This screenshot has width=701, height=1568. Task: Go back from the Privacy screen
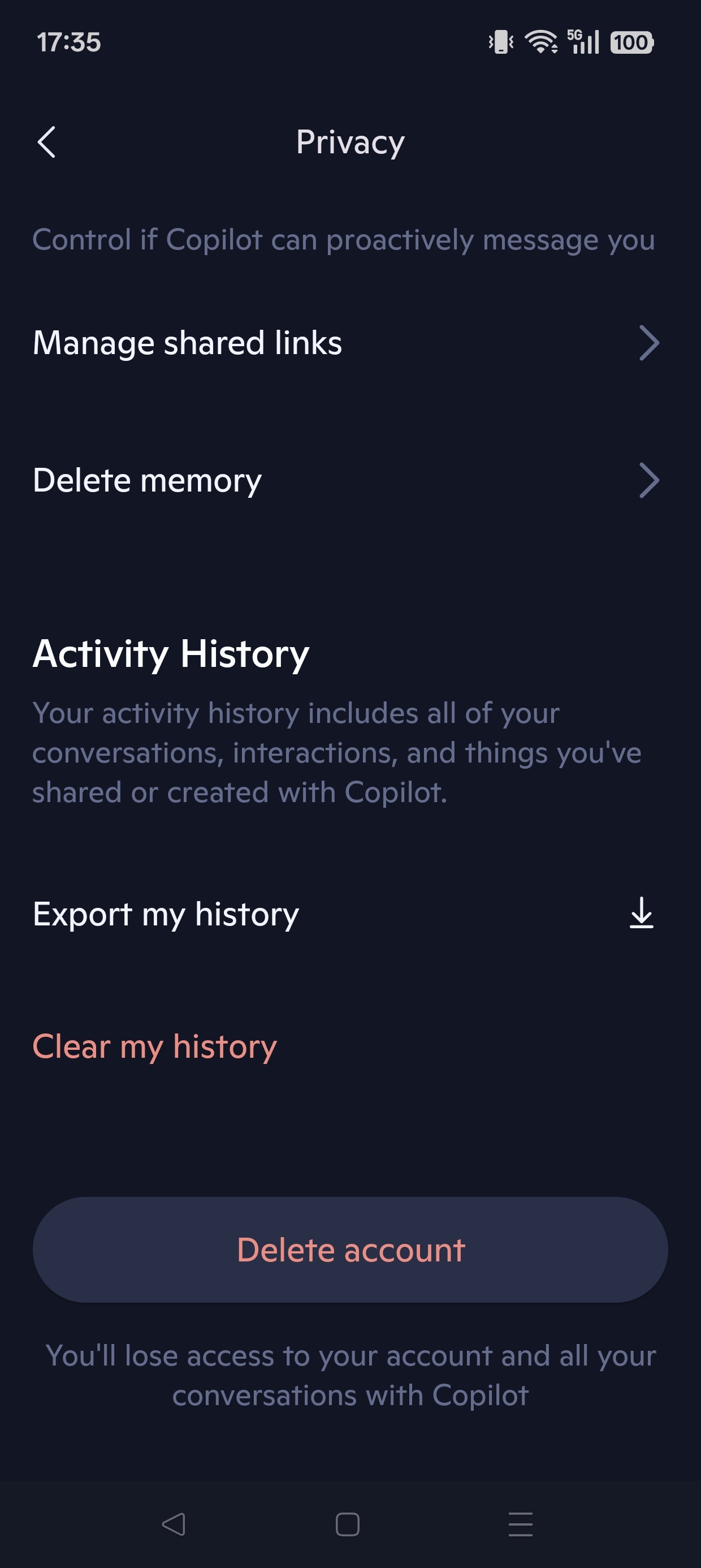coord(47,143)
